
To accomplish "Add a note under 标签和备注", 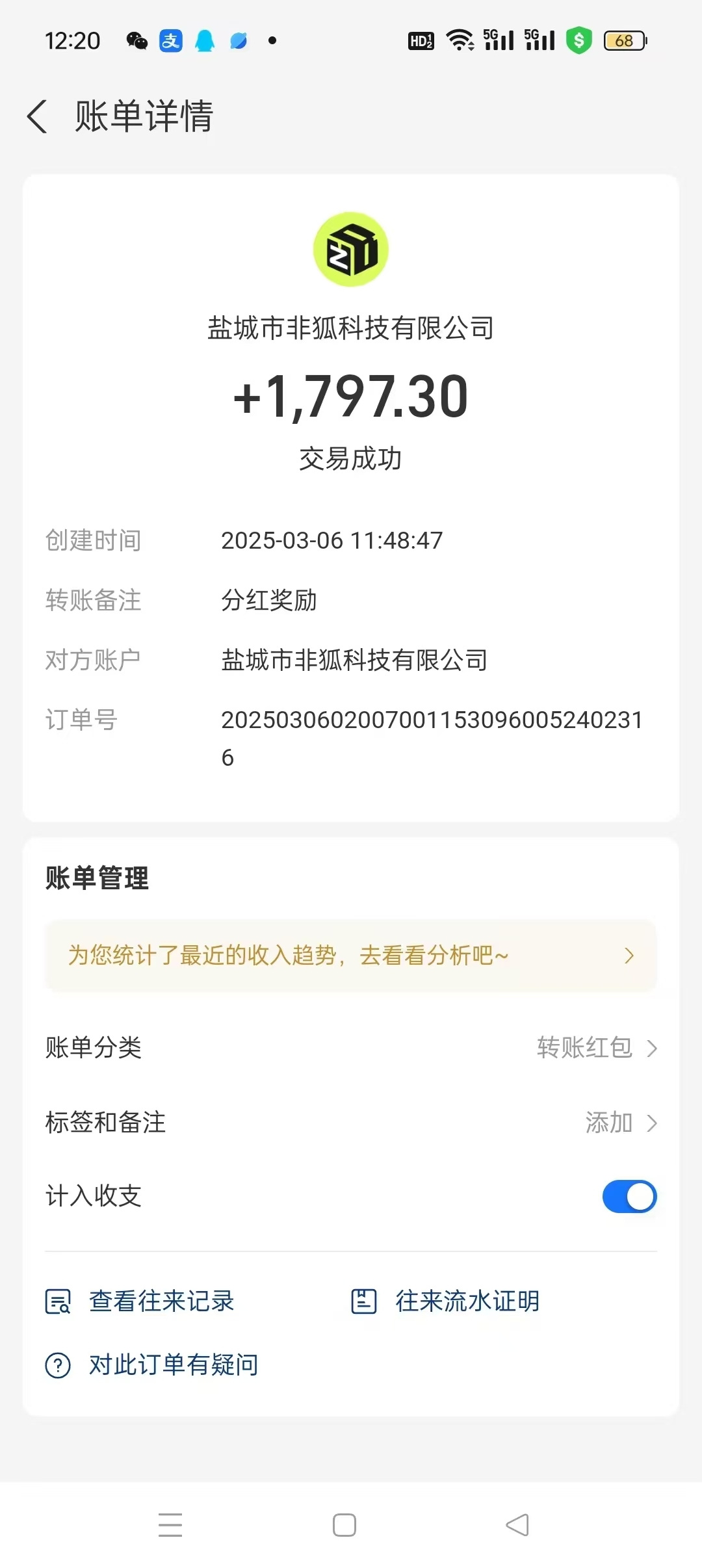I will pos(351,1123).
